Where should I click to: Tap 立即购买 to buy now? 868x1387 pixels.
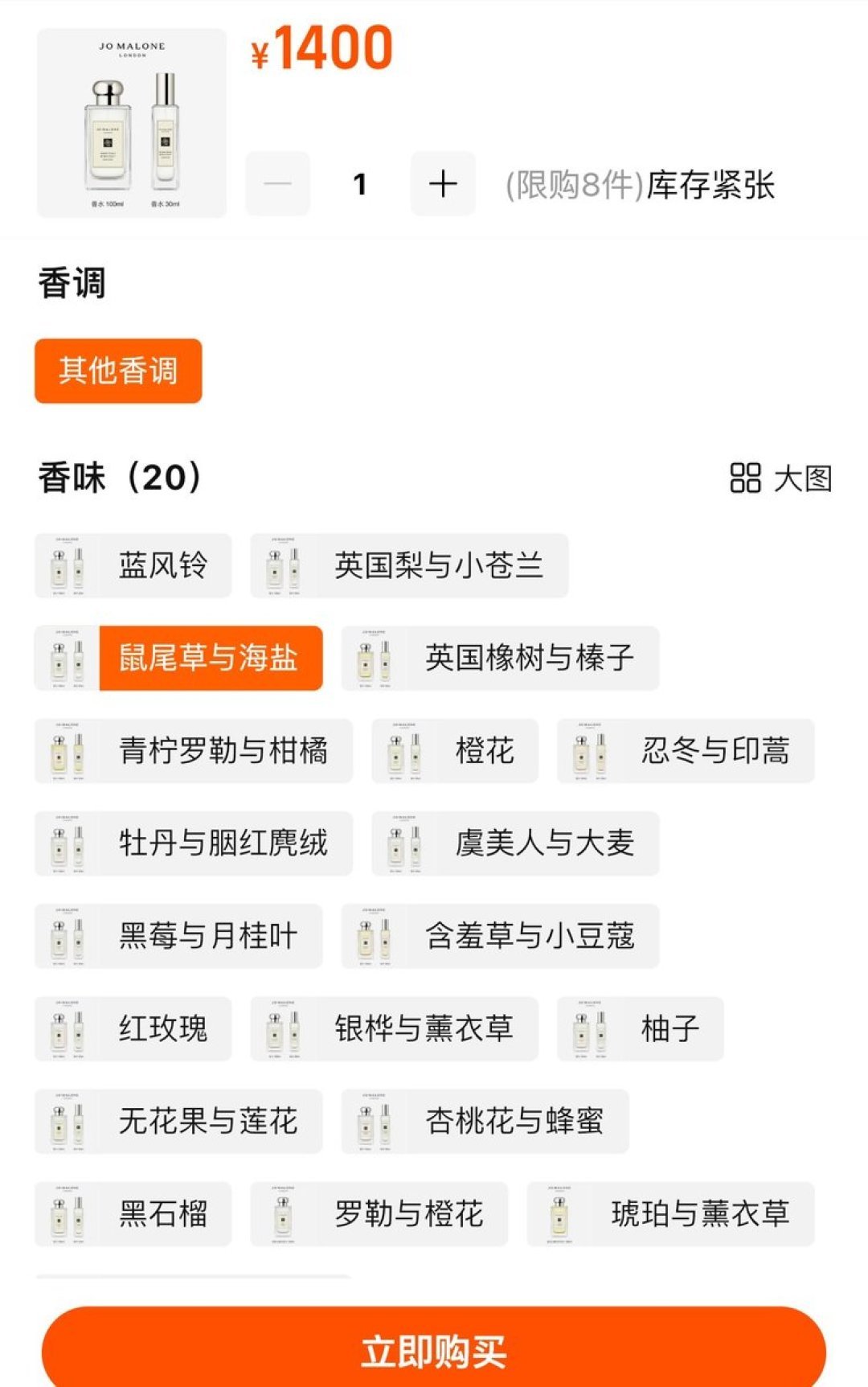pyautogui.click(x=434, y=1351)
